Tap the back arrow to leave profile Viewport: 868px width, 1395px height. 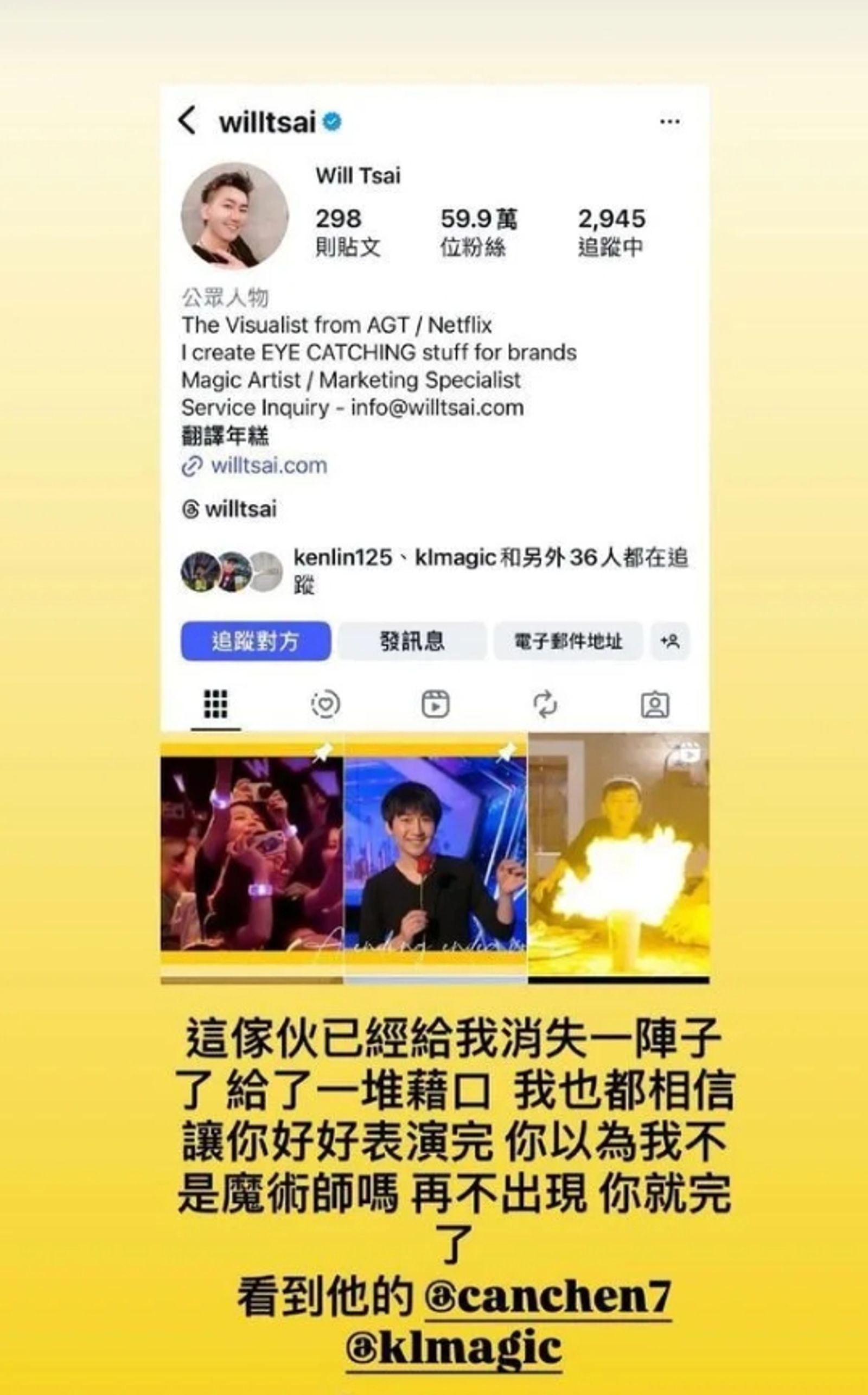187,119
